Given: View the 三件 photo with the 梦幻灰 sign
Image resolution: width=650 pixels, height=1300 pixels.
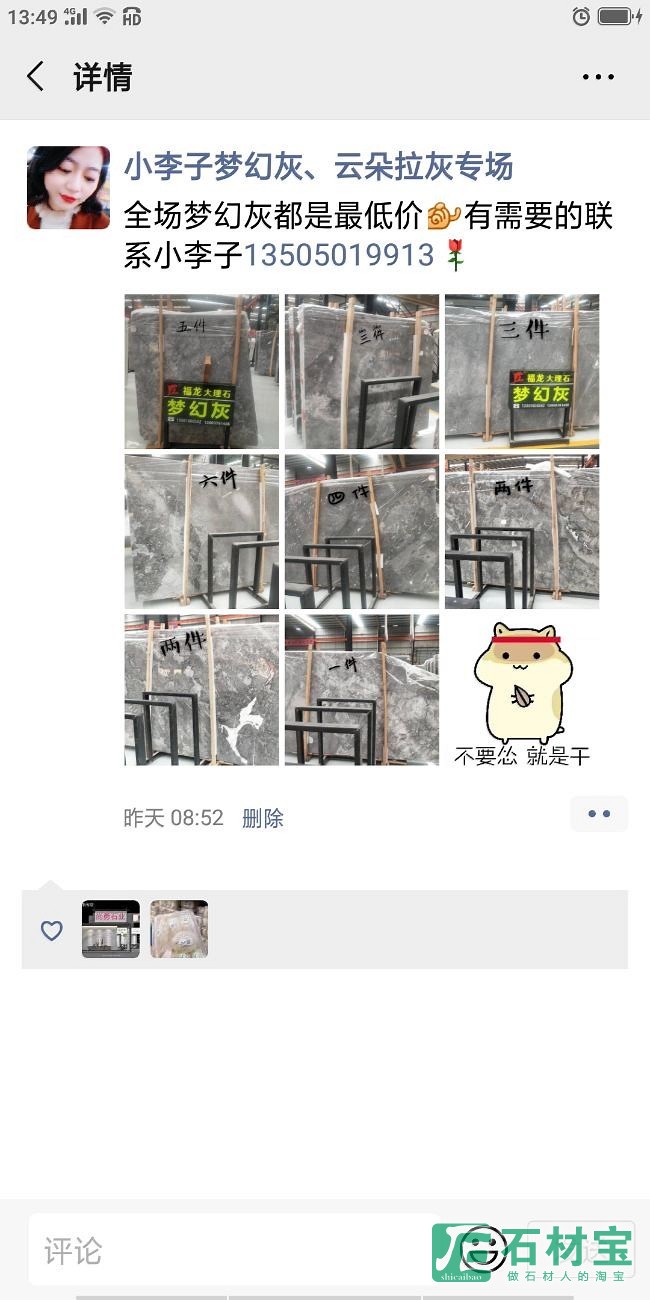Looking at the screenshot, I should coord(521,371).
